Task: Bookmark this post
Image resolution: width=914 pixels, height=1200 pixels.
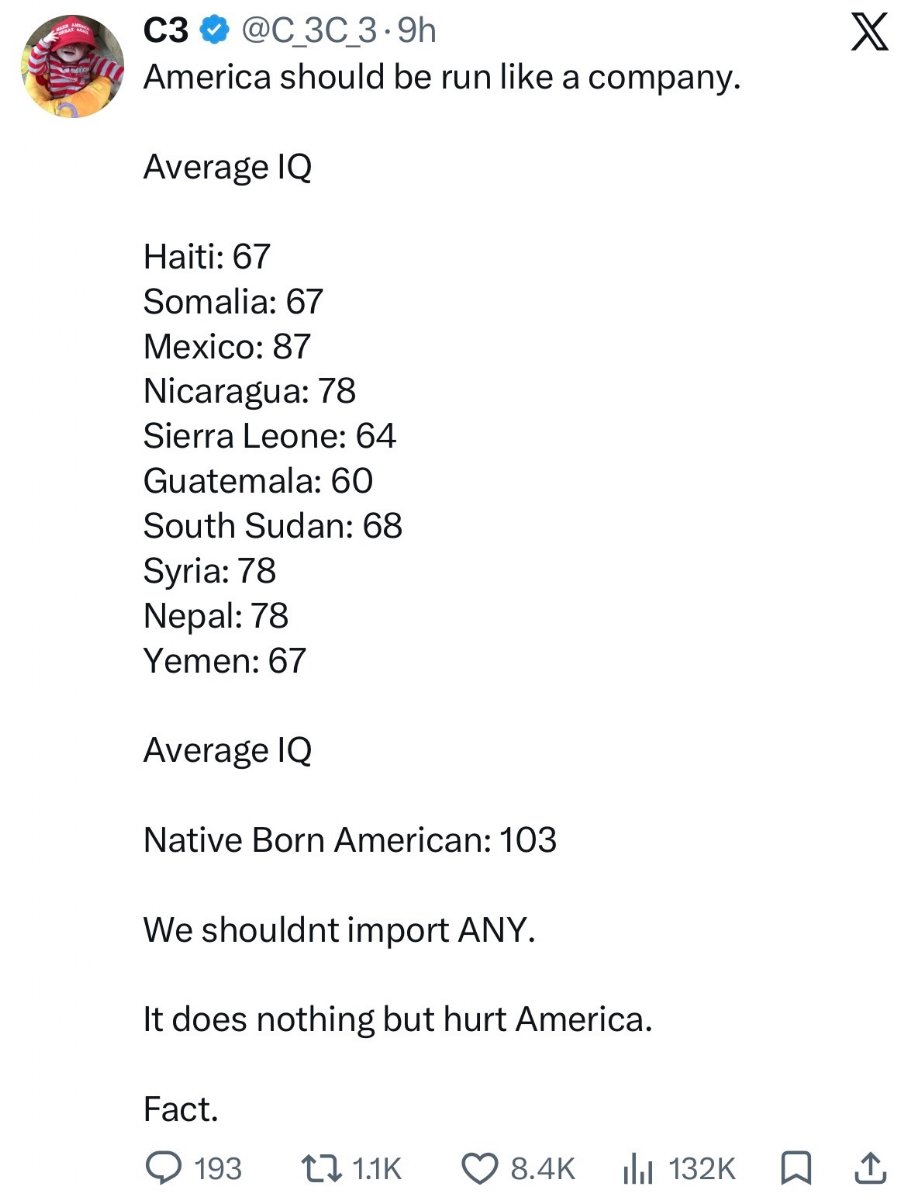Action: pyautogui.click(x=795, y=1167)
